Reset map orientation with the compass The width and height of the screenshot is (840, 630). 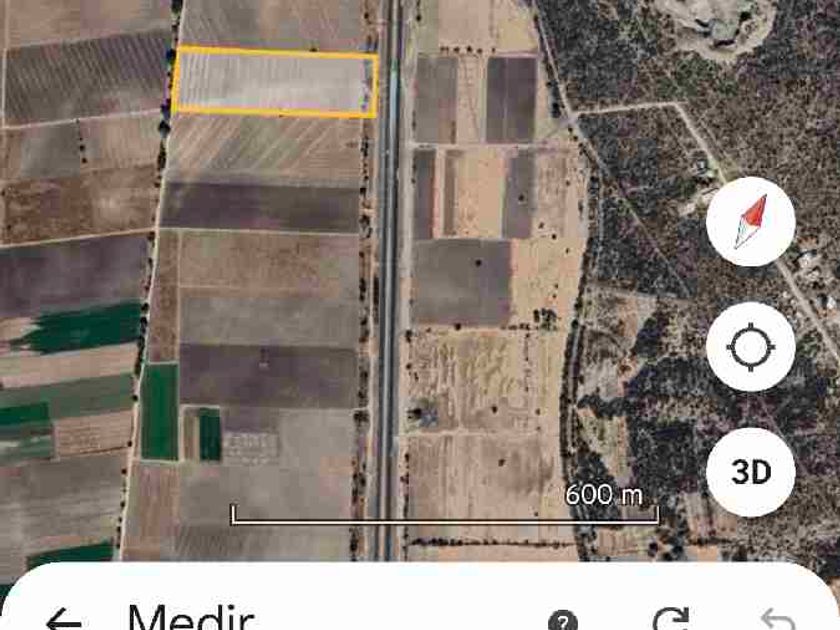pyautogui.click(x=750, y=221)
